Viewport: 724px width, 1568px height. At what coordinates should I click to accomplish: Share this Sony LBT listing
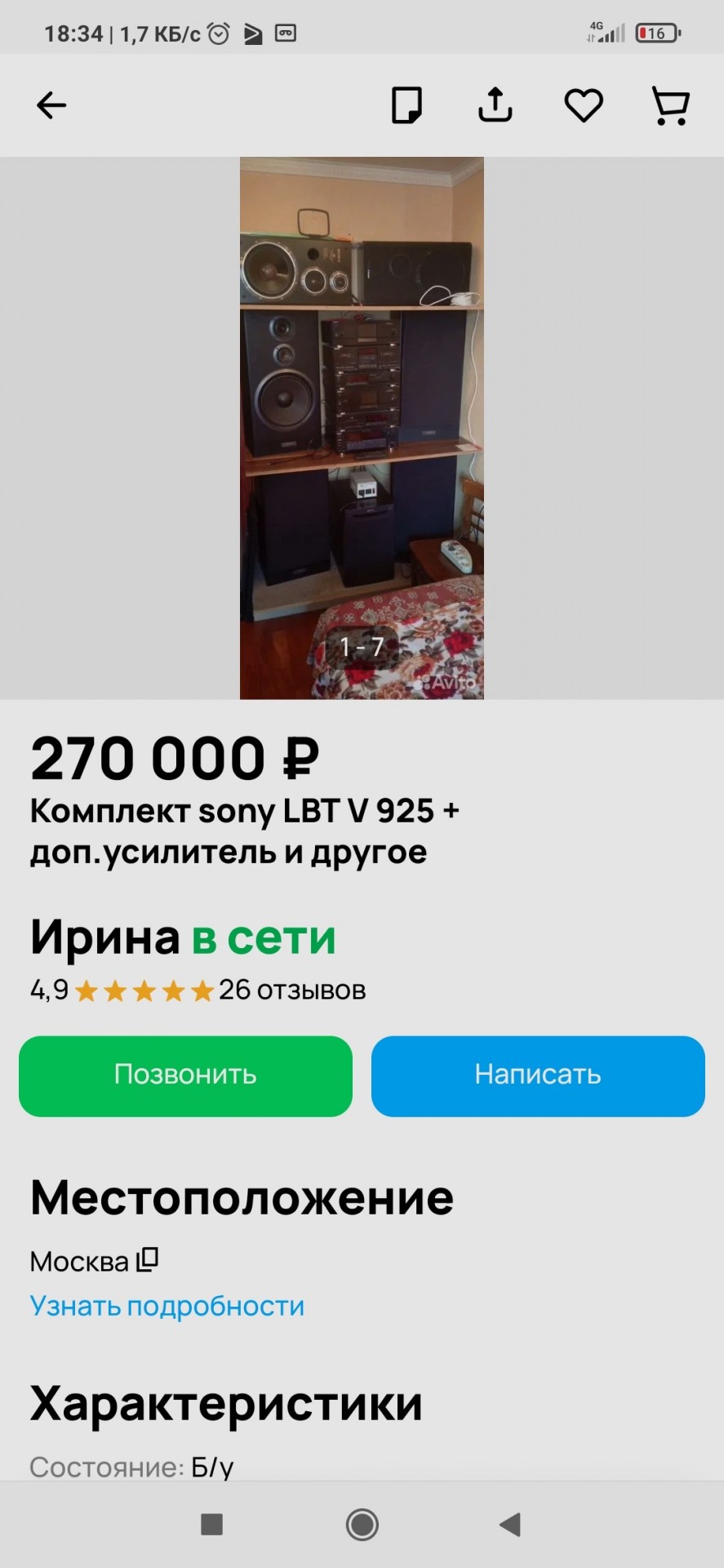click(x=495, y=105)
